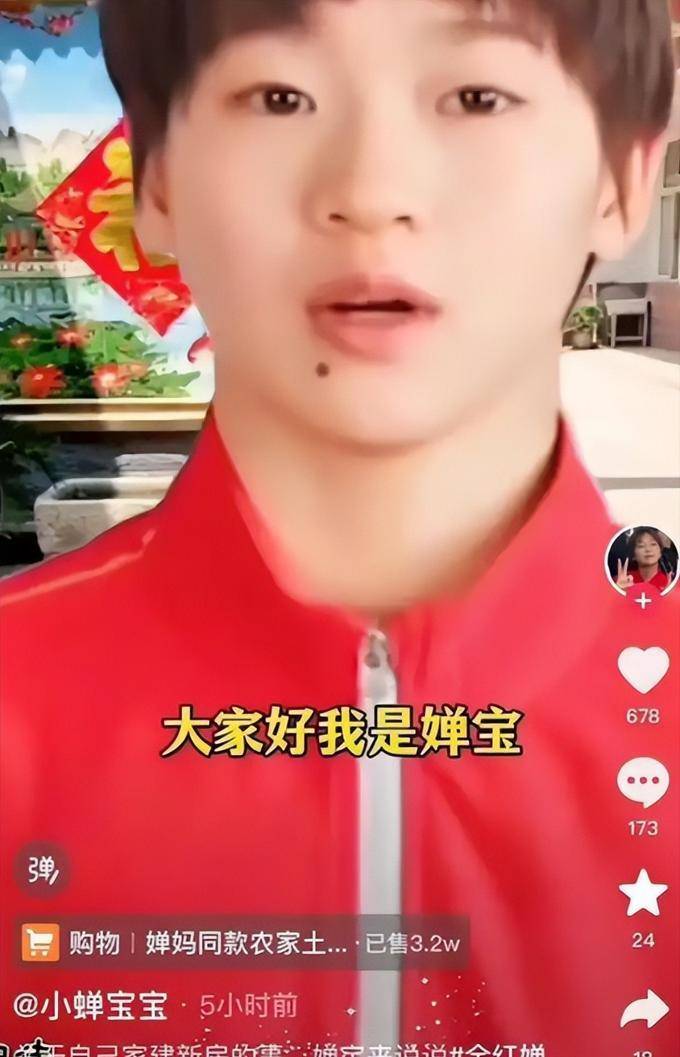This screenshot has width=680, height=1057.
Task: Open the creator's profile avatar
Action: (642, 559)
